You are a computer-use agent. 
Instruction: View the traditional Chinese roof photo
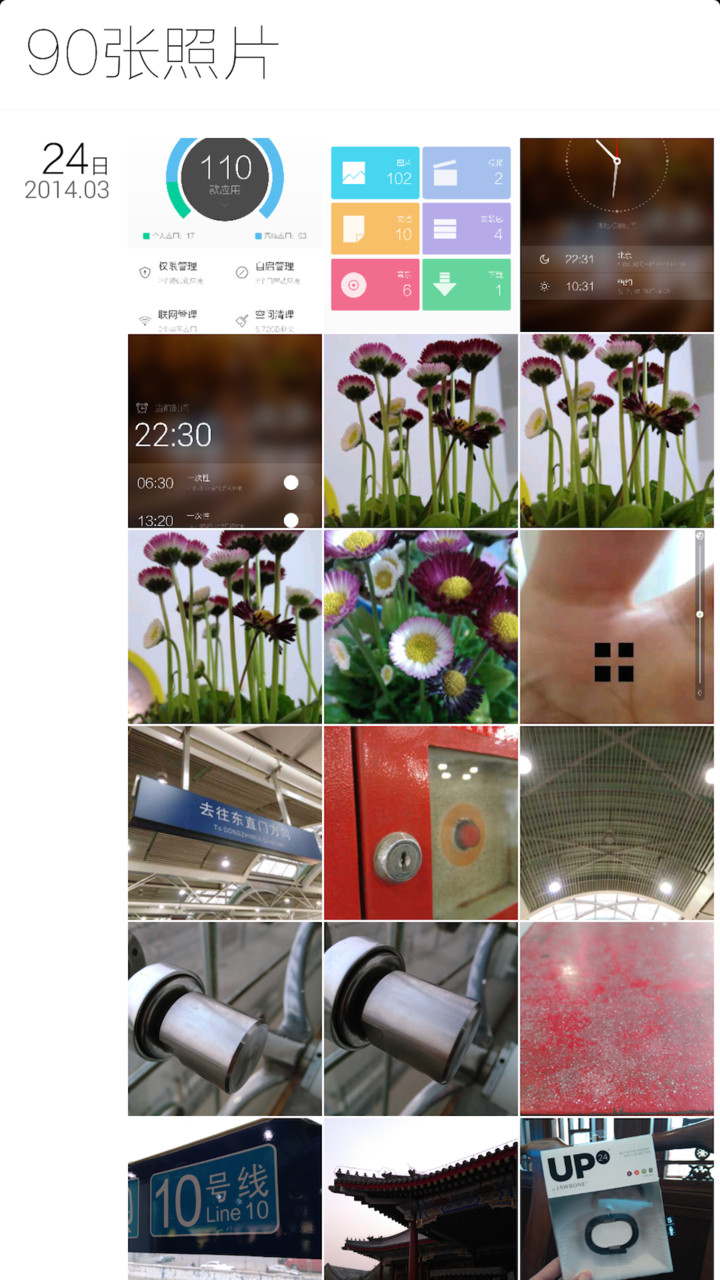[421, 1199]
